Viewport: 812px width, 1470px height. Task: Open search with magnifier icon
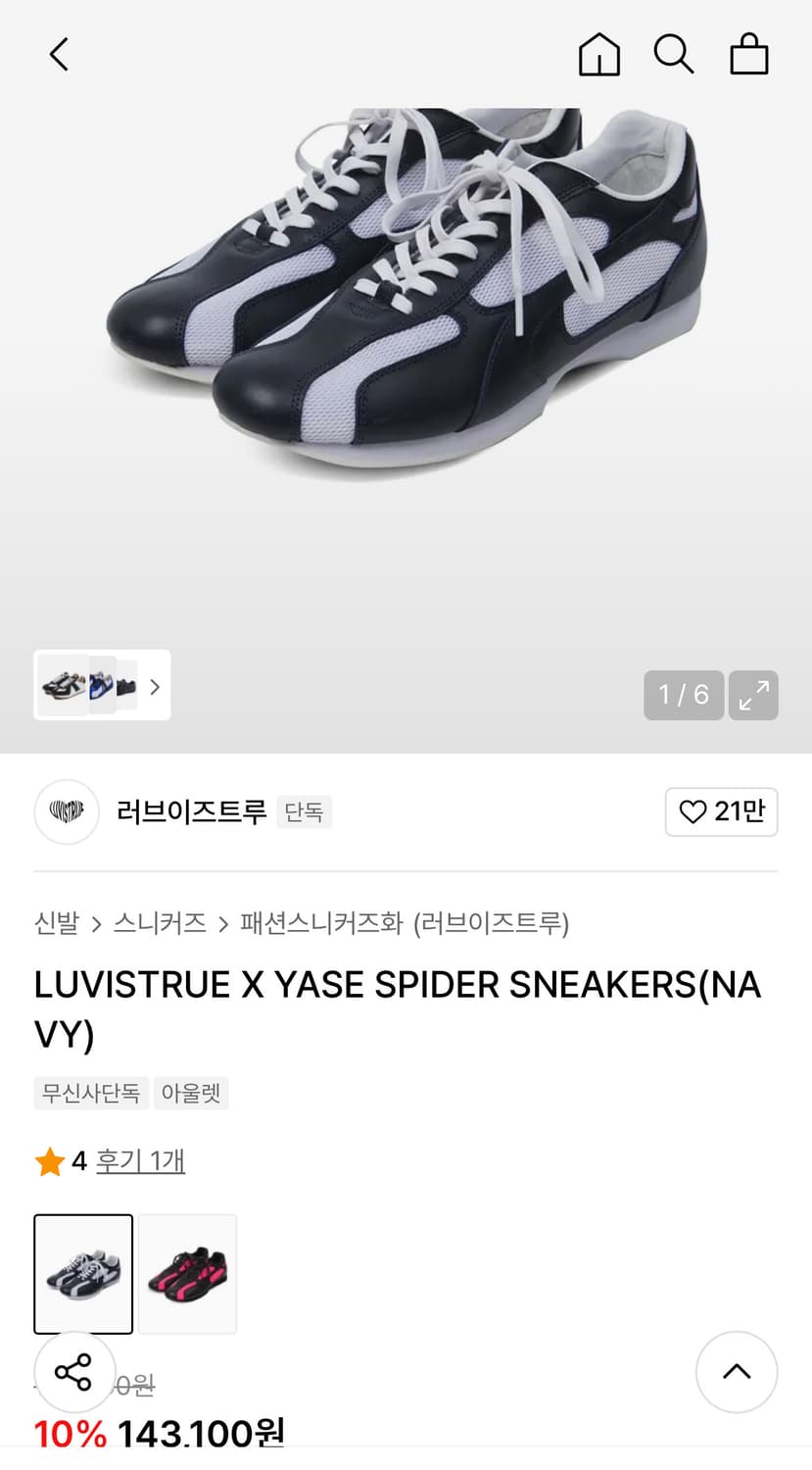[x=673, y=54]
